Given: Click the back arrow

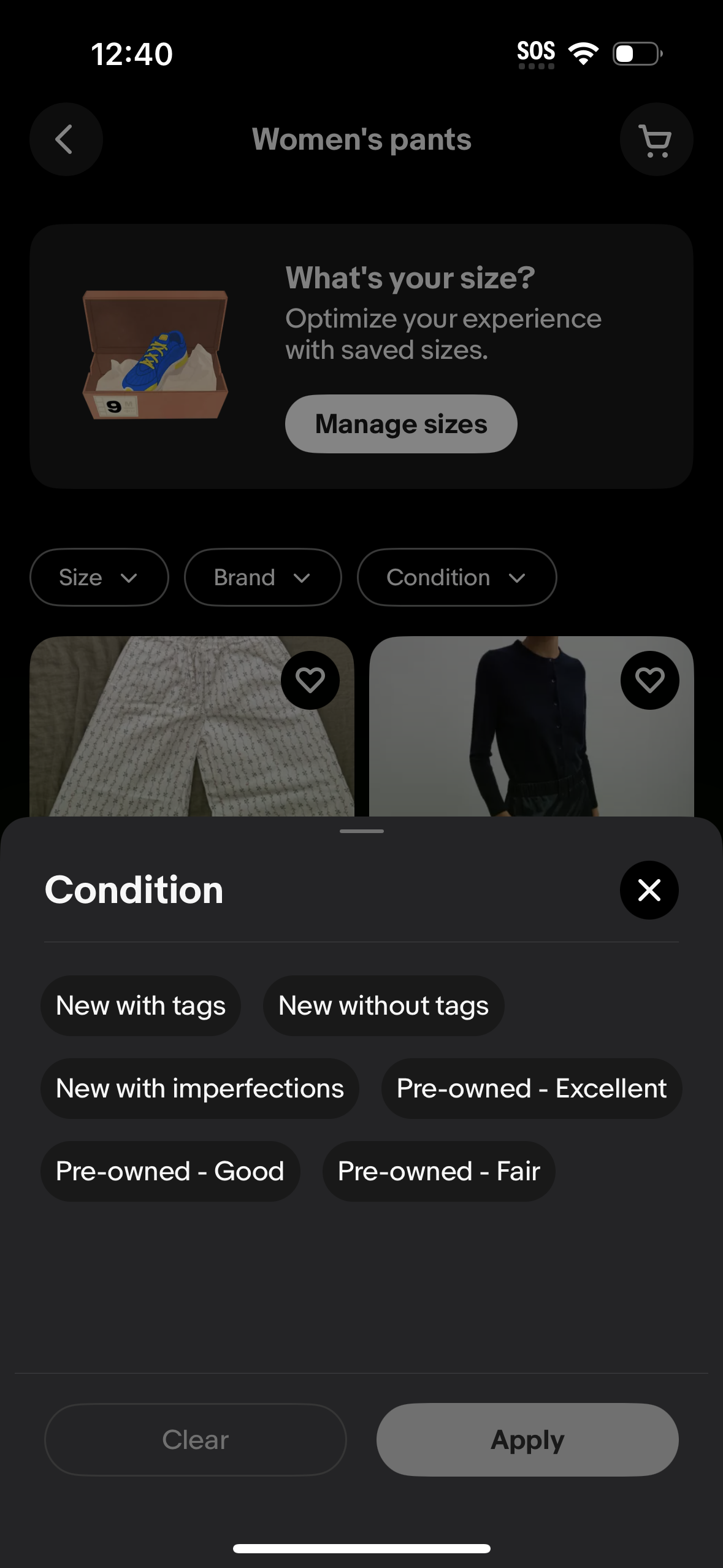Looking at the screenshot, I should click(66, 139).
